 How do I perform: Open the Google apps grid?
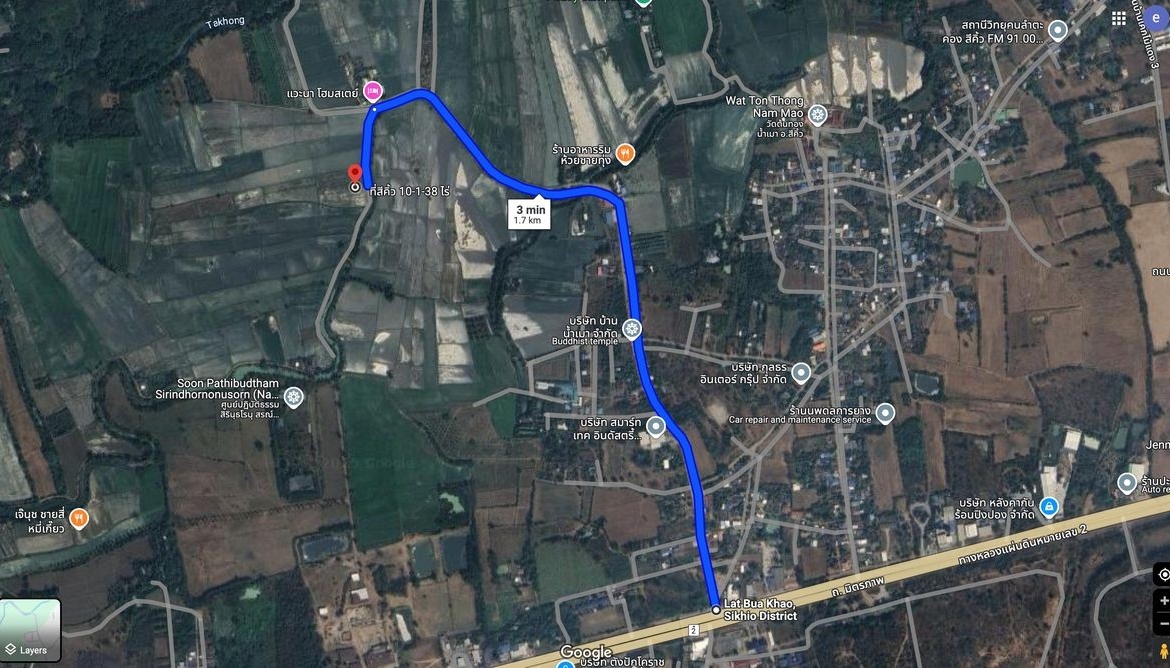pyautogui.click(x=1118, y=18)
